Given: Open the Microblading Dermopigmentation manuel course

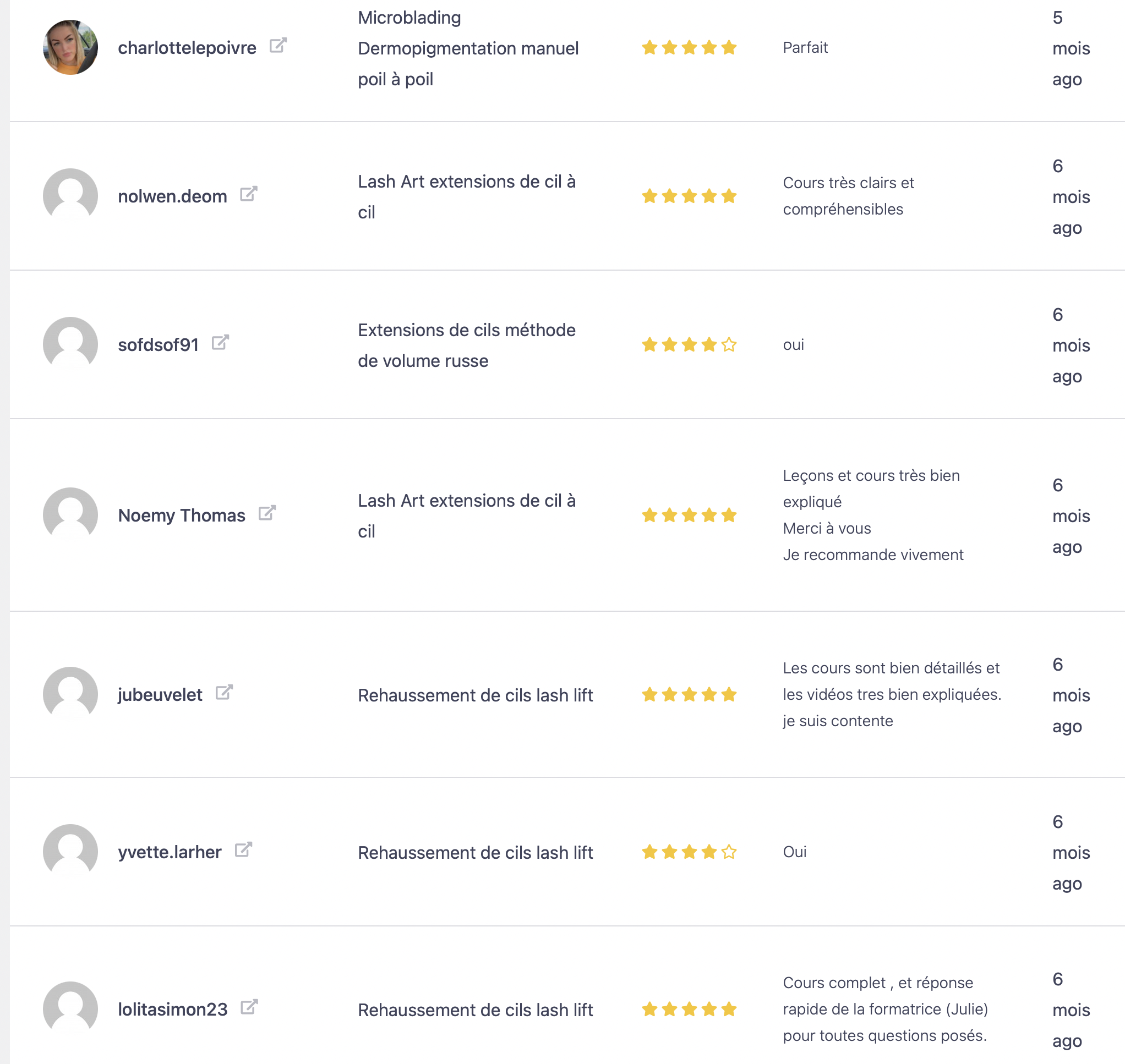Looking at the screenshot, I should (x=467, y=48).
